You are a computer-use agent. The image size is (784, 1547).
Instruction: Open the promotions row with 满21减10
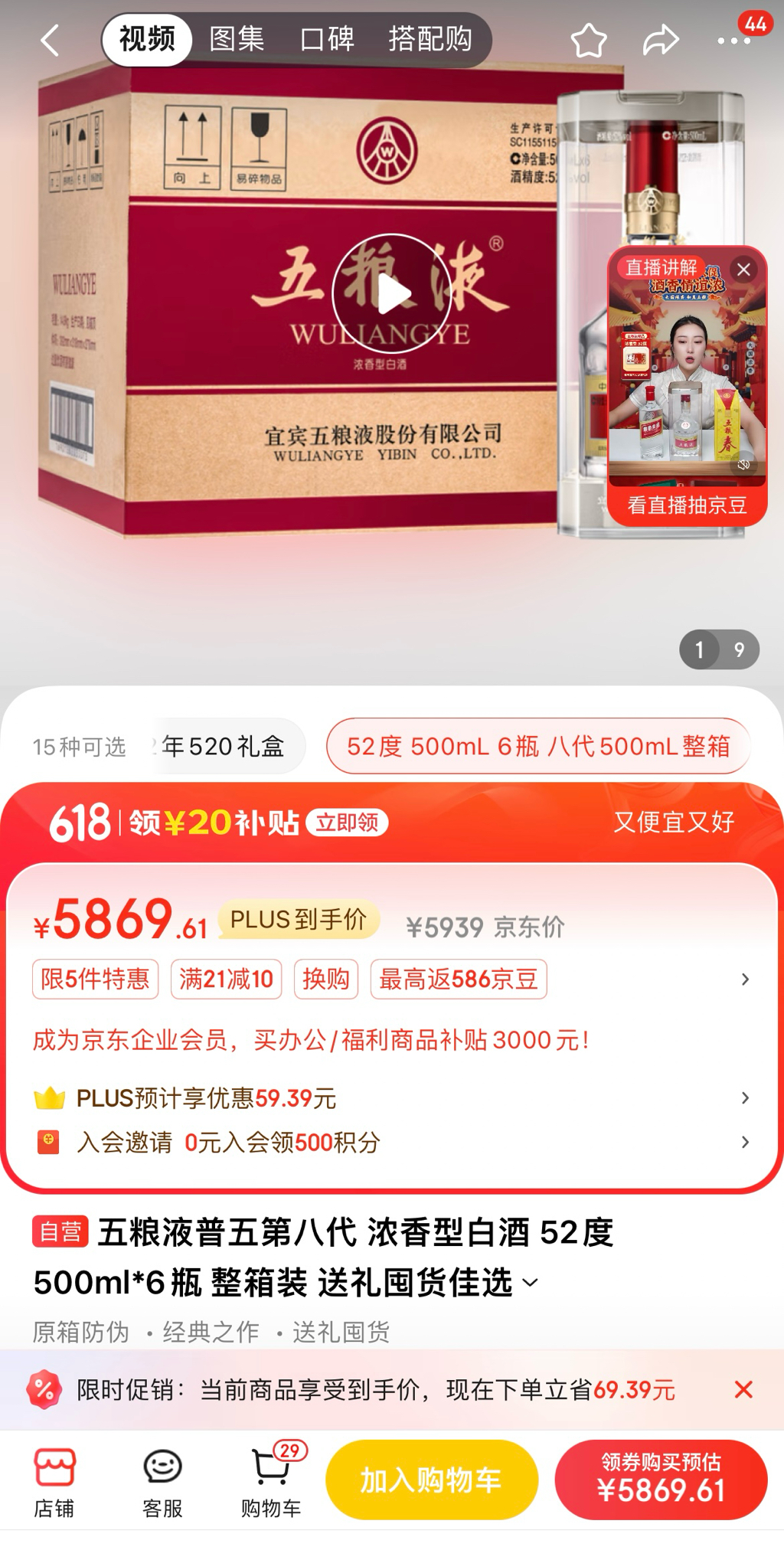pyautogui.click(x=392, y=979)
